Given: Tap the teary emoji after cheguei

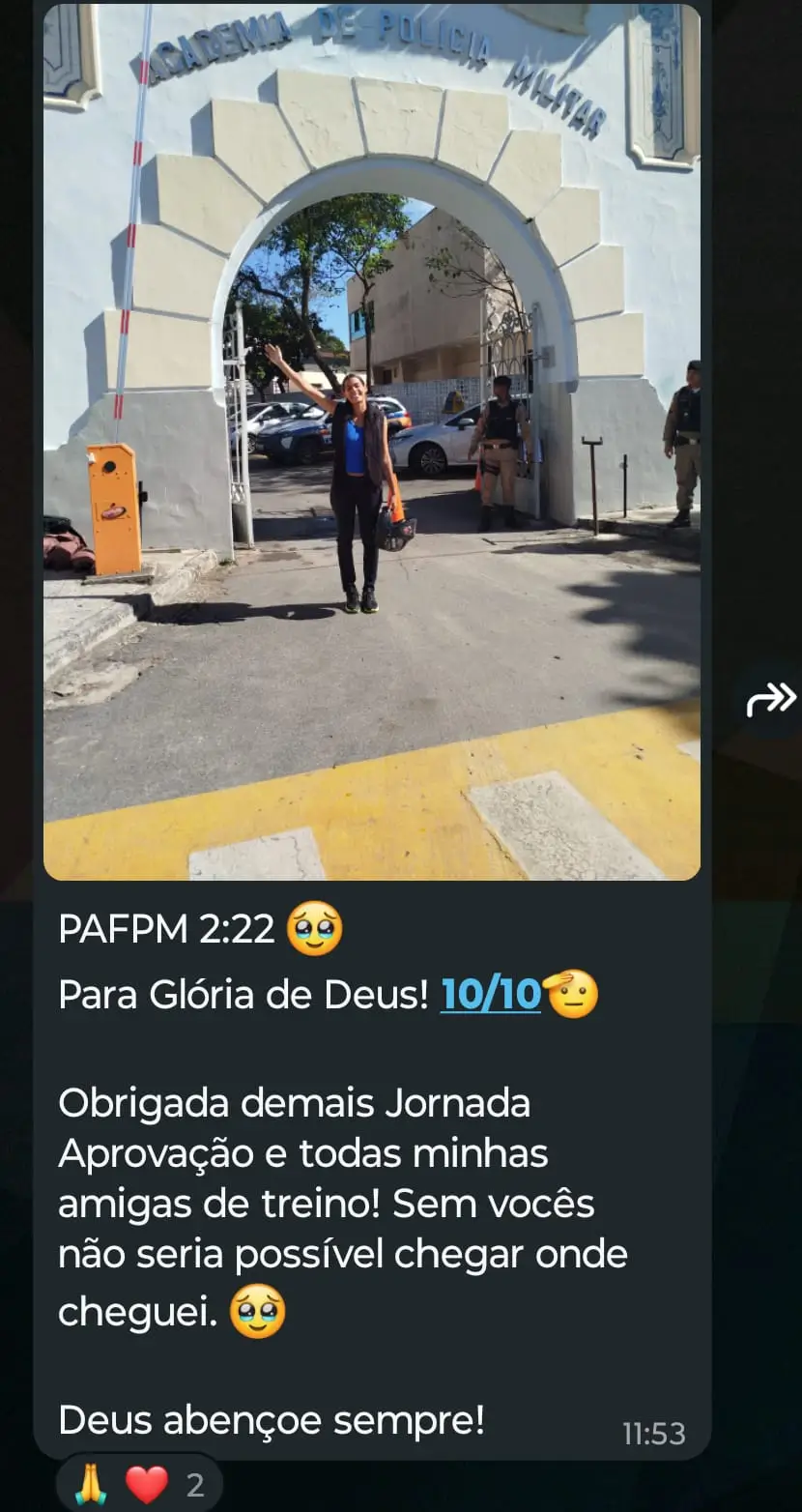Looking at the screenshot, I should click(258, 1310).
